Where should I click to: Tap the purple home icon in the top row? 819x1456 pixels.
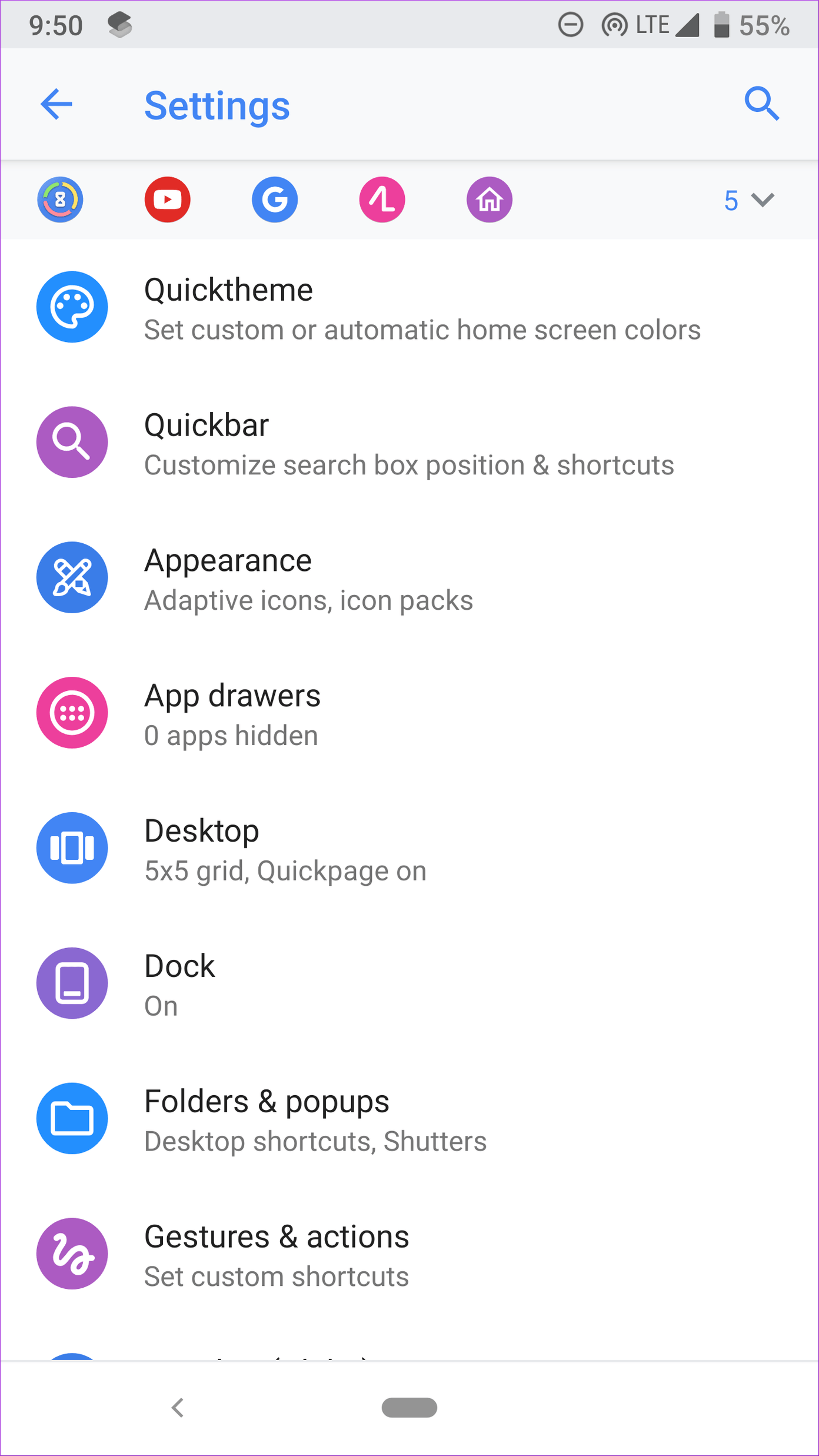(x=488, y=200)
